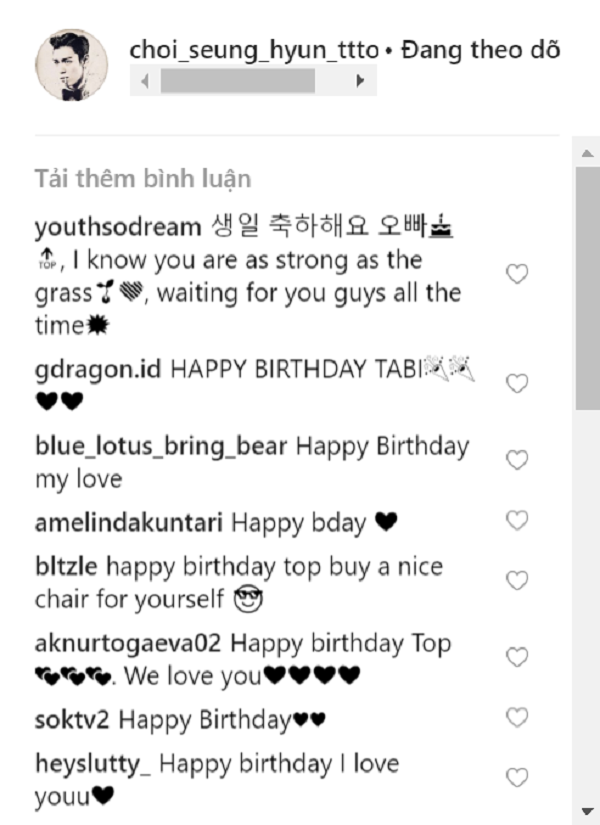600x825 pixels.
Task: Like gdragon.id's Happy Birthday Tabi comment
Action: (x=516, y=383)
